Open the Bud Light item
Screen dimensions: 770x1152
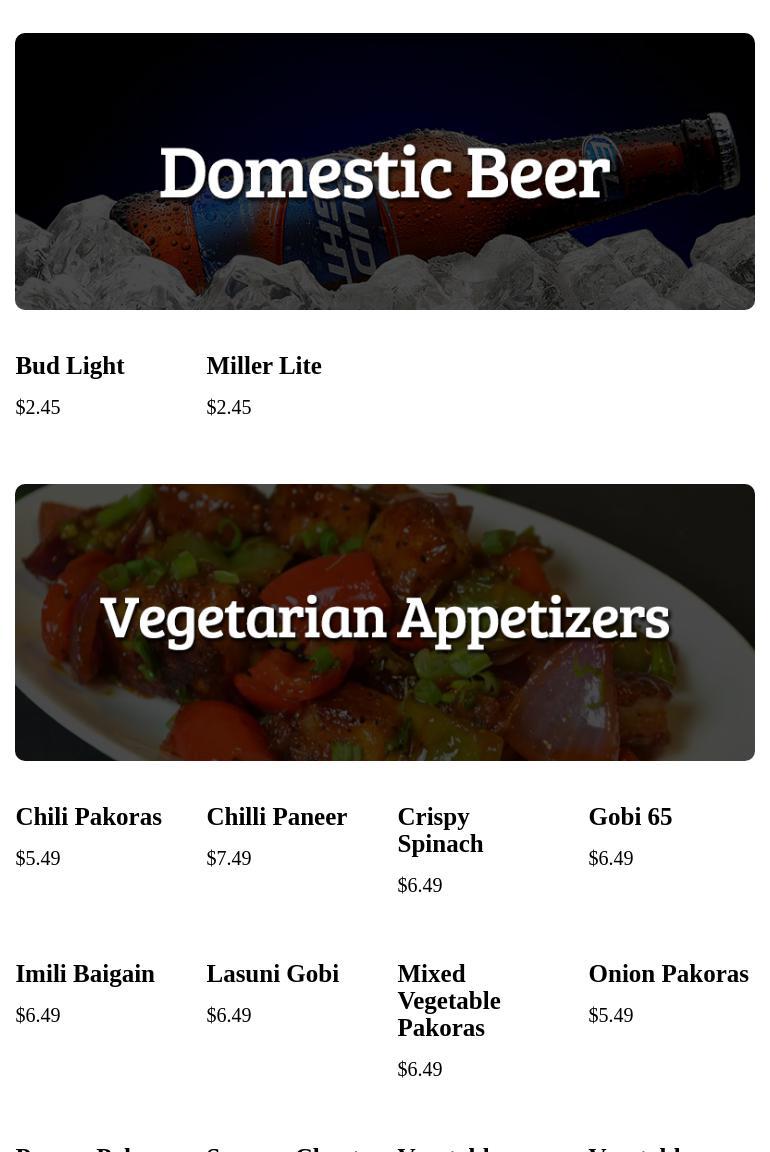point(70,366)
